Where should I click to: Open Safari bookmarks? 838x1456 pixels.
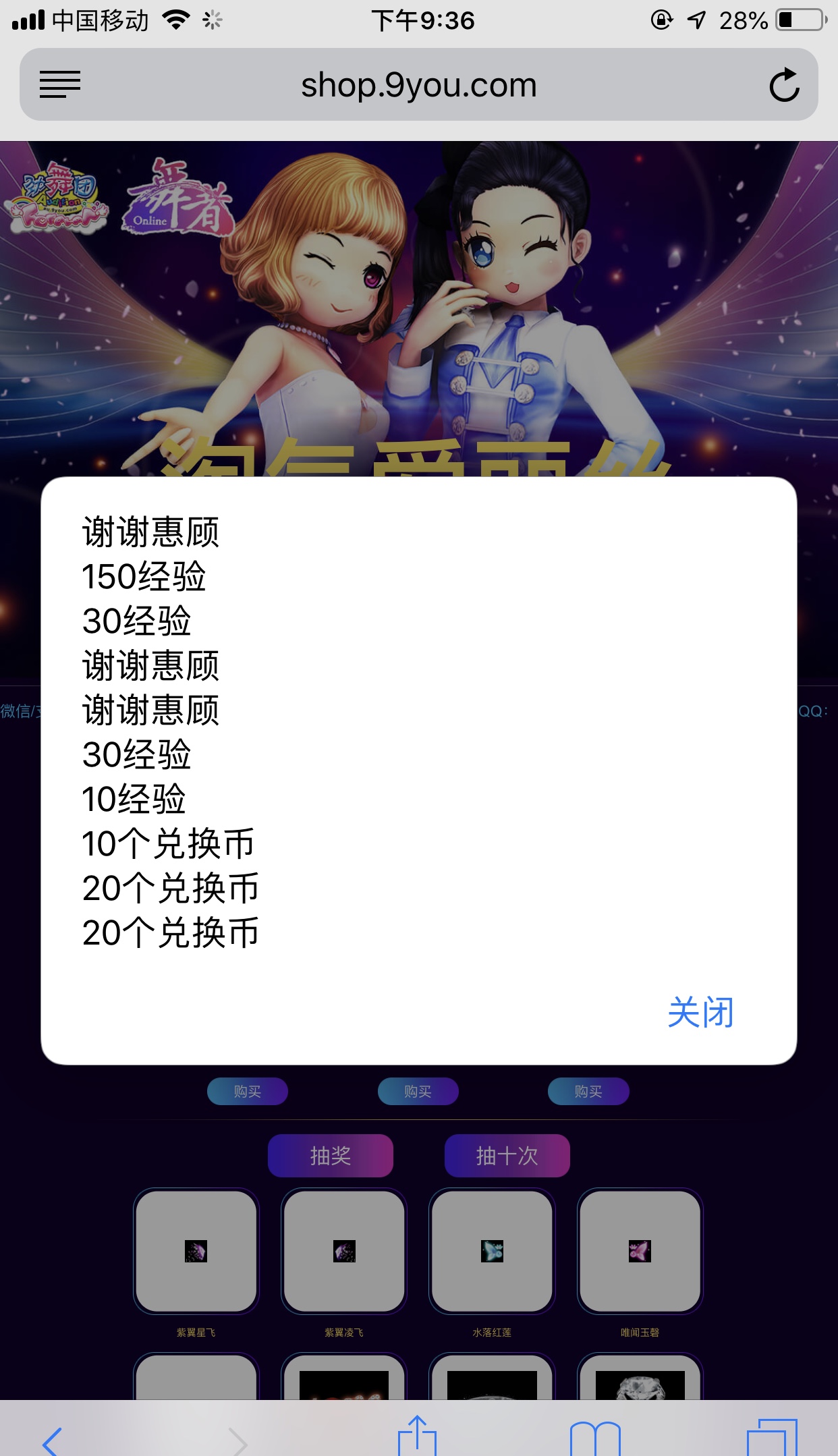(x=594, y=1438)
